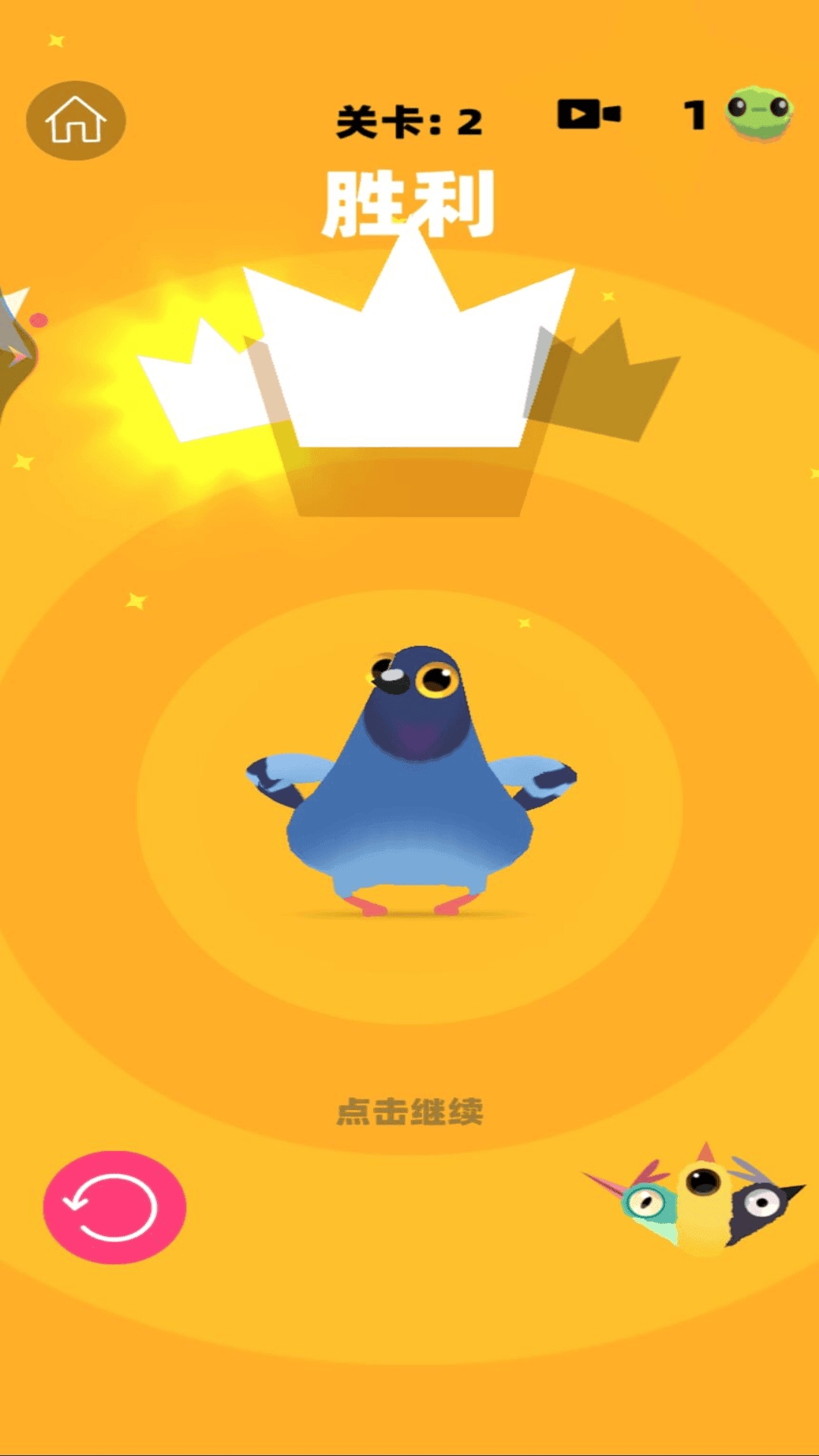
Task: Go to the home screen
Action: [76, 121]
